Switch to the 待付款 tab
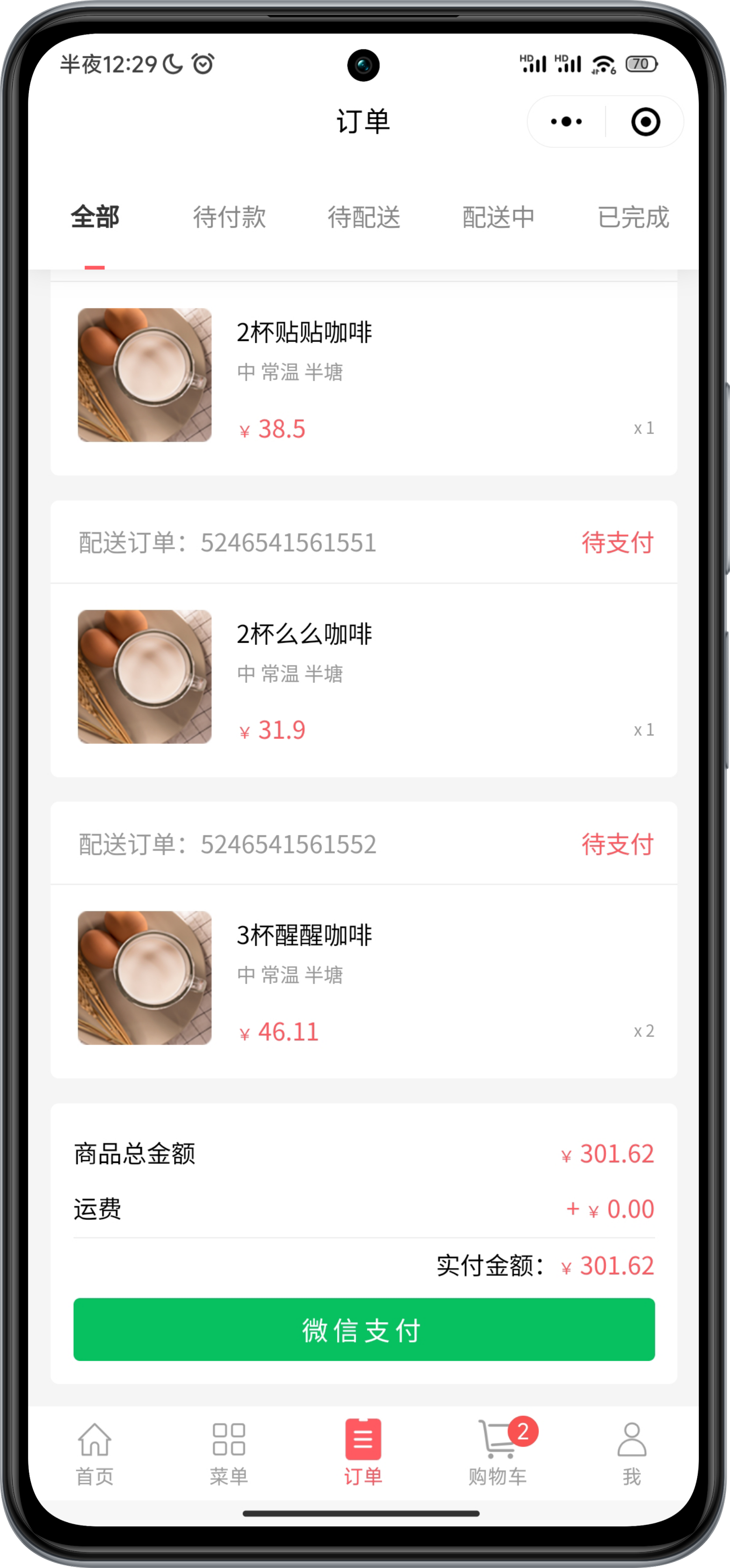 229,217
